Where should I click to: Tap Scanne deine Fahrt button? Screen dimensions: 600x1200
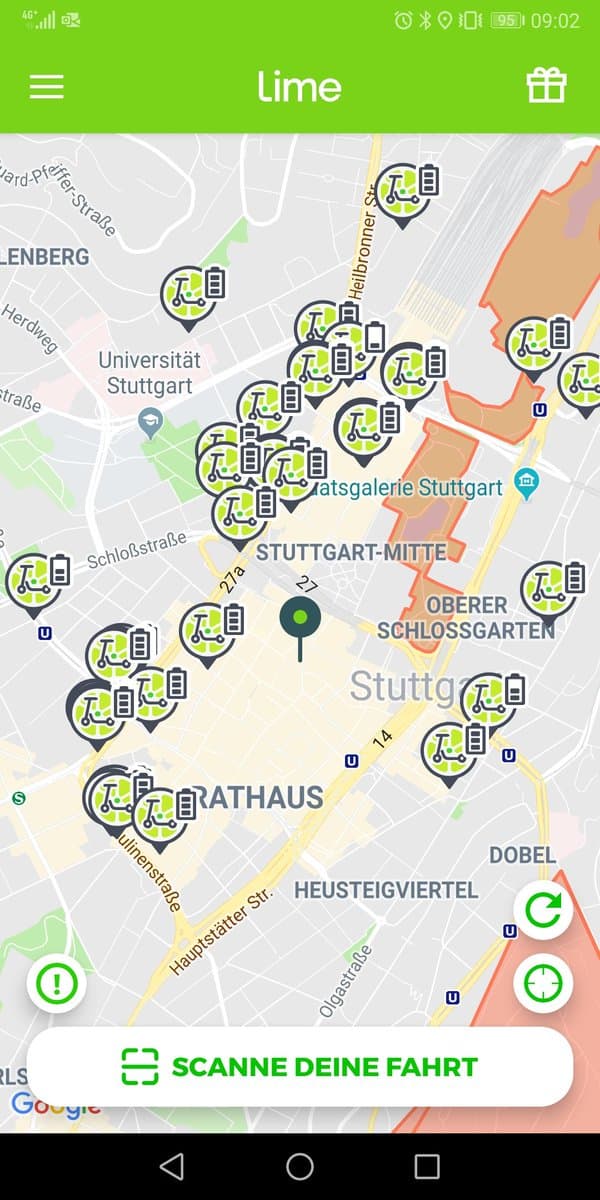(x=299, y=1066)
